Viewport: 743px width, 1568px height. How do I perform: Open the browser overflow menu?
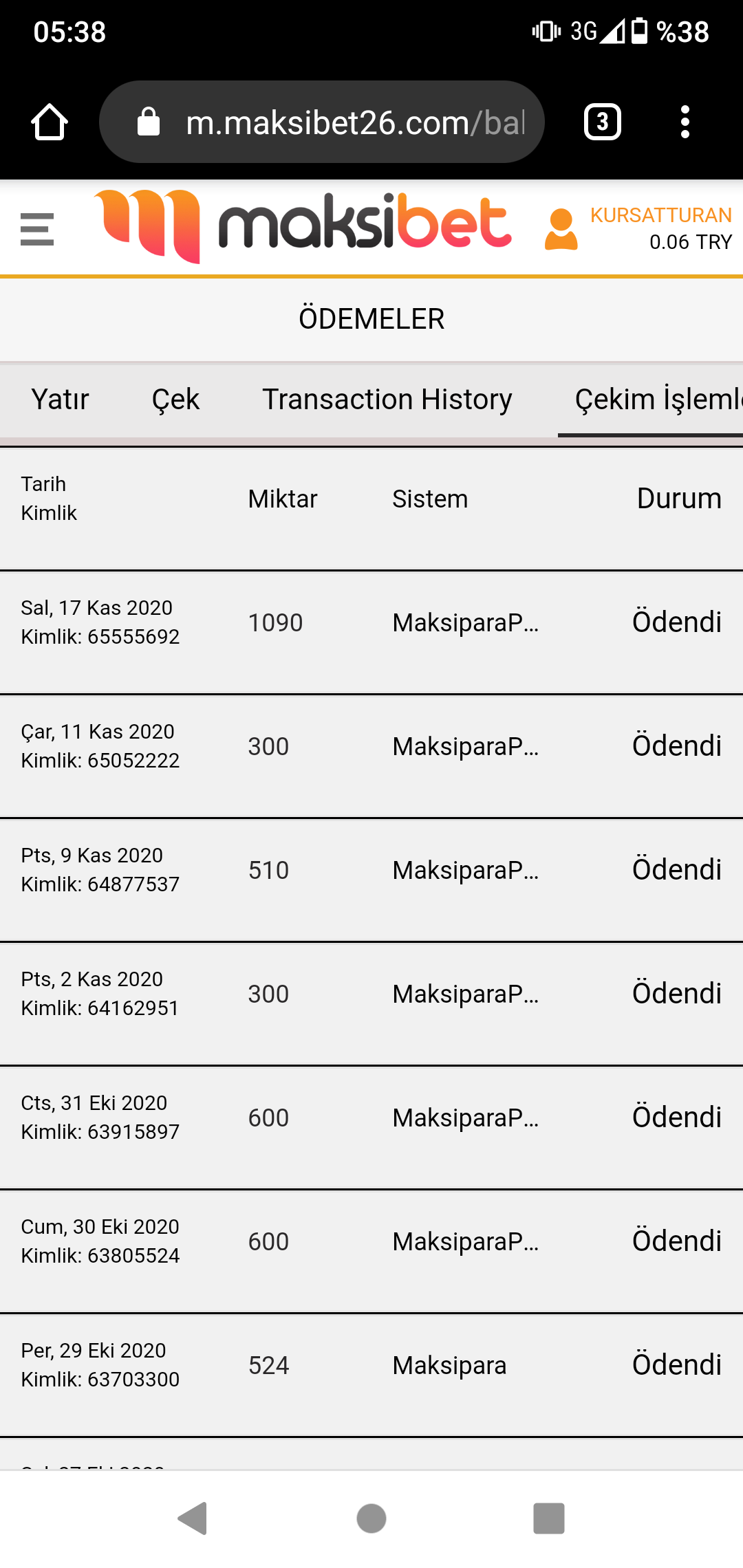point(685,122)
